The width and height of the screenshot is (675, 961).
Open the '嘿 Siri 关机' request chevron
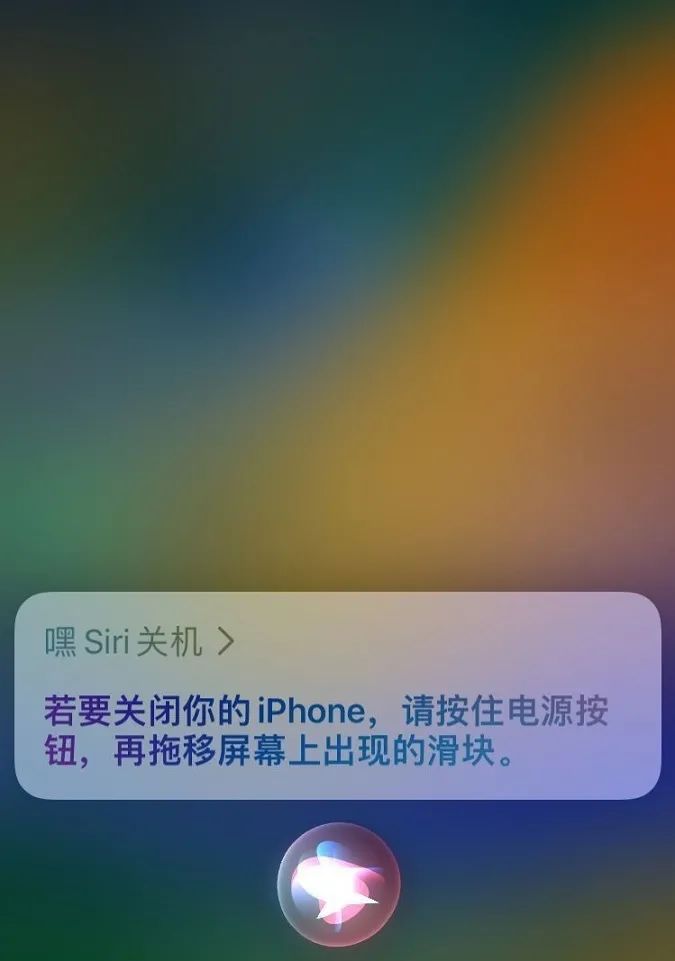pyautogui.click(x=227, y=641)
